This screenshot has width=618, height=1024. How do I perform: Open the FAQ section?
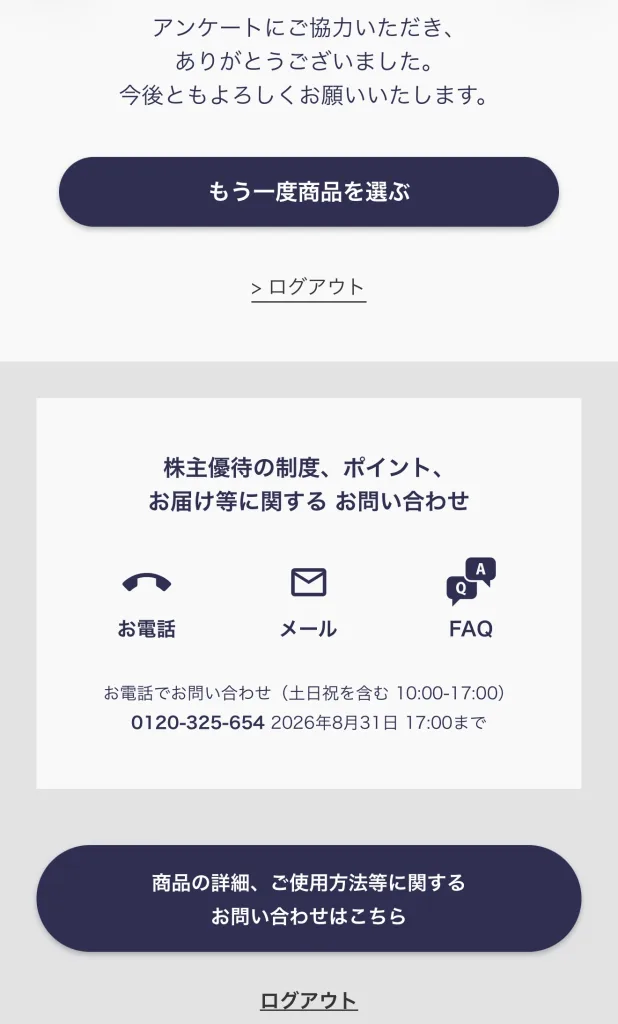(x=471, y=600)
